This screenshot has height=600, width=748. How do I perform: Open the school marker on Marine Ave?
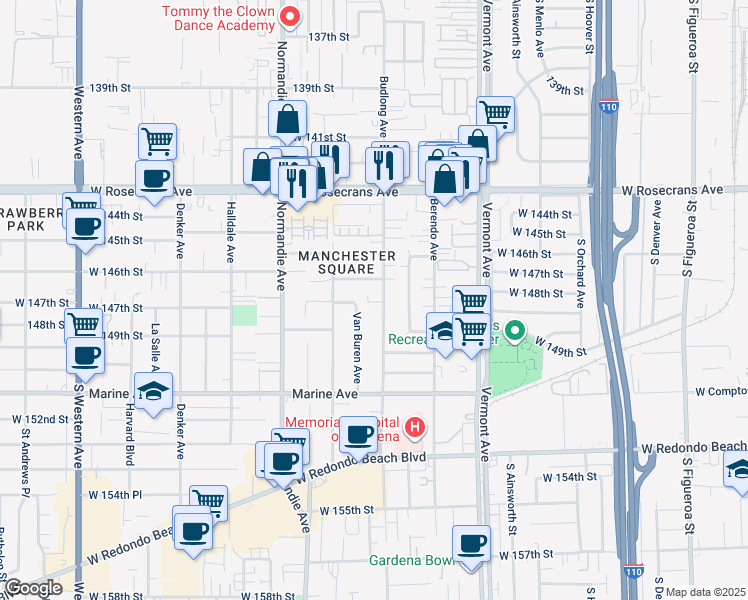click(153, 392)
